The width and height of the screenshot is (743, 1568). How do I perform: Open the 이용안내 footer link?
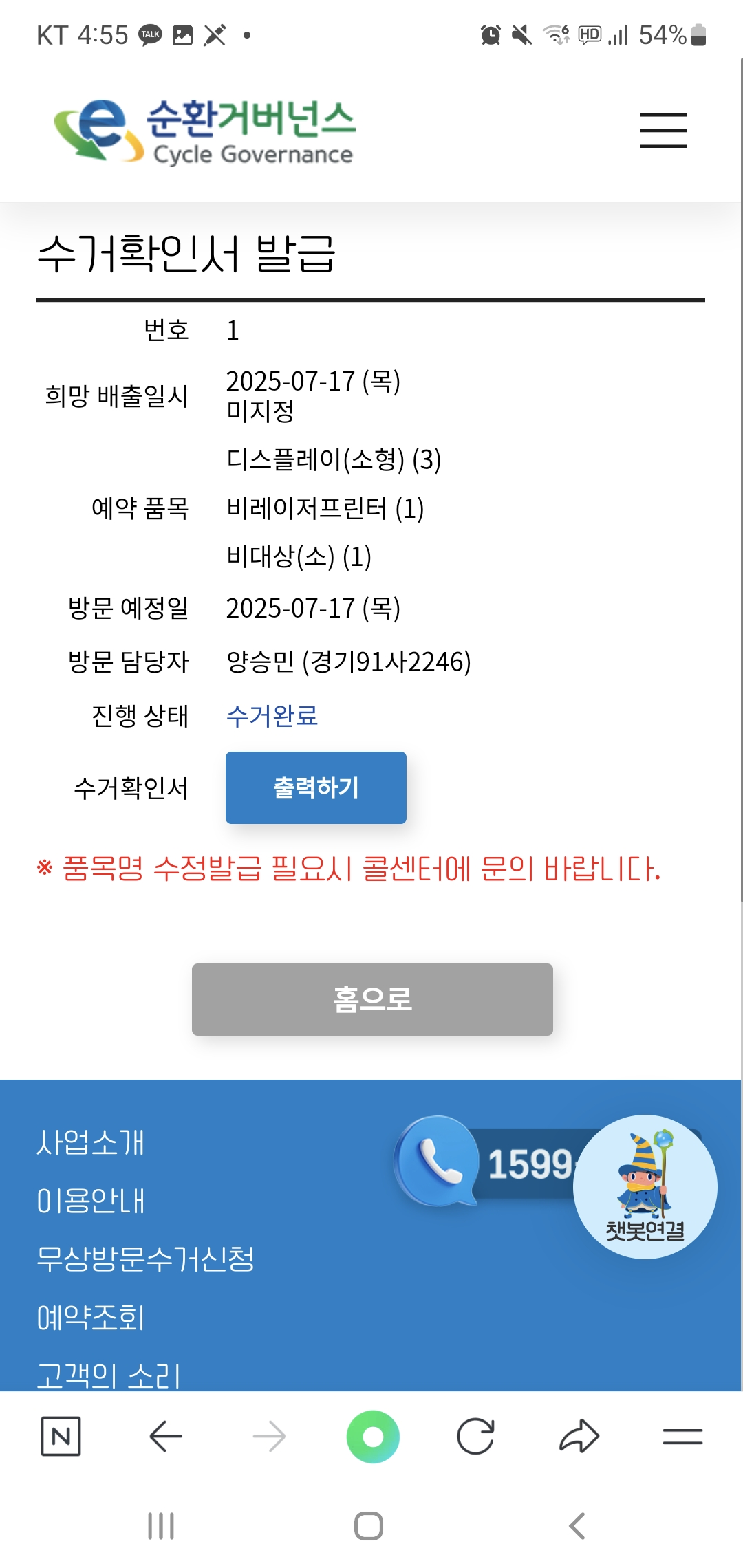tap(91, 1201)
